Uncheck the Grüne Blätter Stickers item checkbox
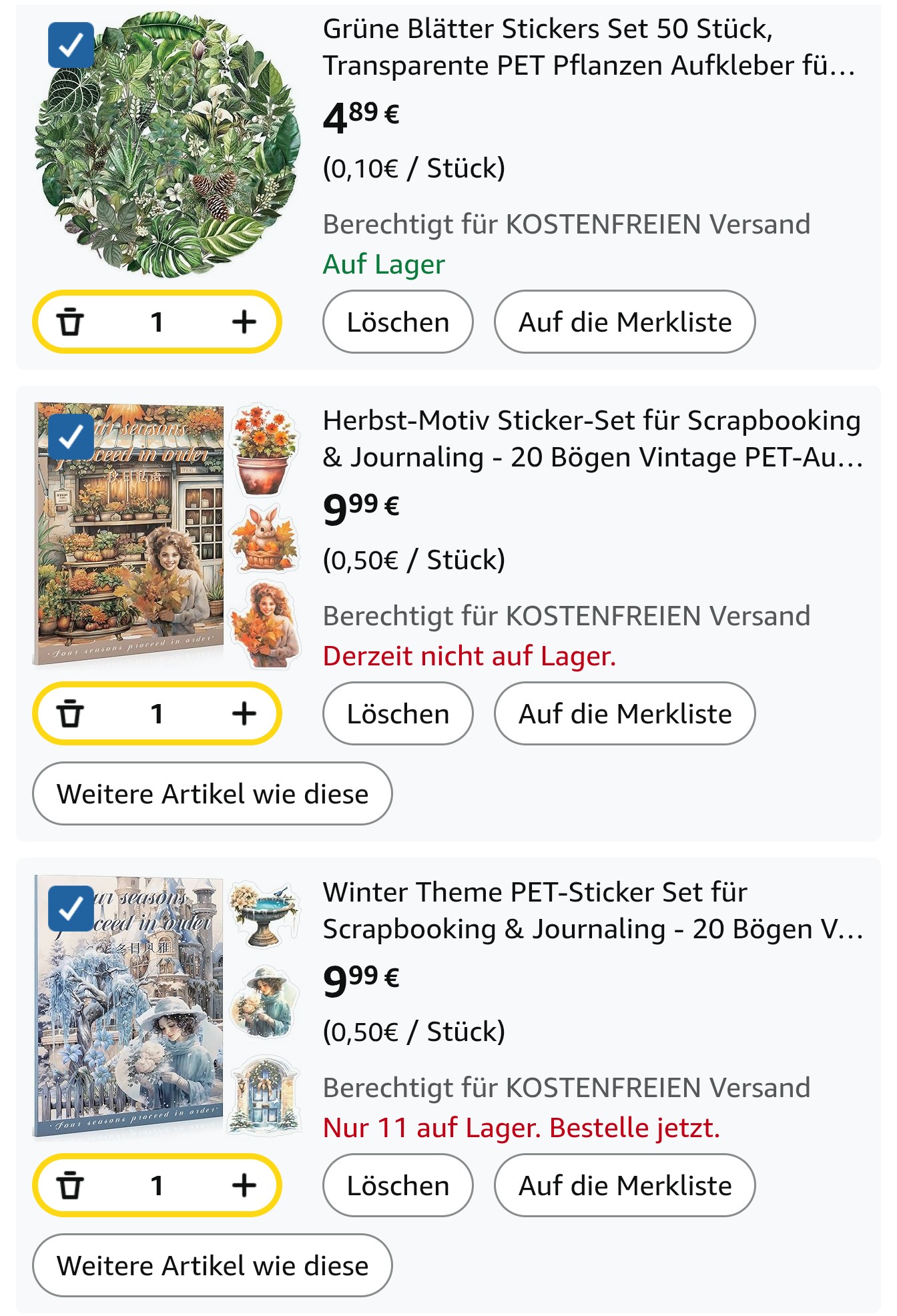The height and width of the screenshot is (1316, 897). tap(71, 45)
